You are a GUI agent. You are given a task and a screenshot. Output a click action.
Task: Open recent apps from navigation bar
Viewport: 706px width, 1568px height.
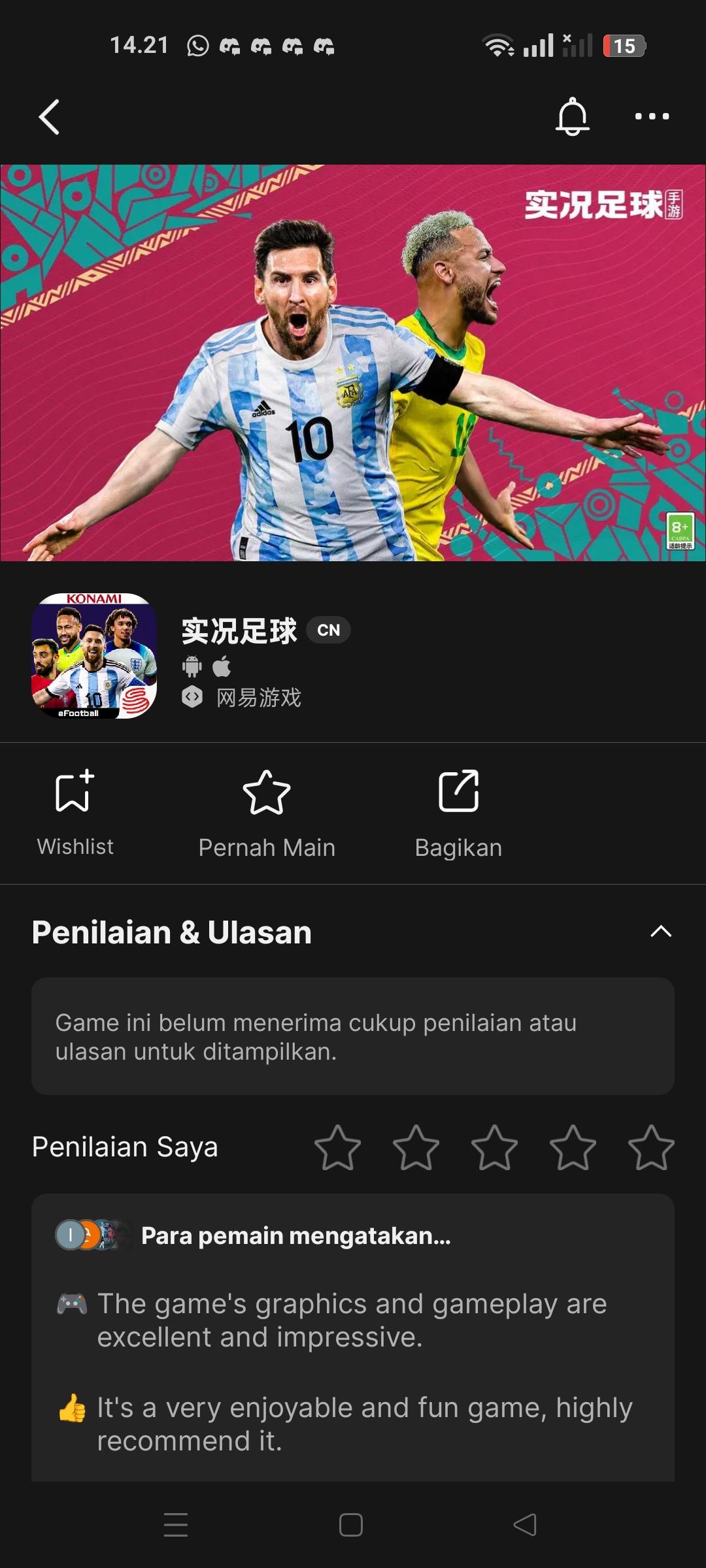point(176,1525)
